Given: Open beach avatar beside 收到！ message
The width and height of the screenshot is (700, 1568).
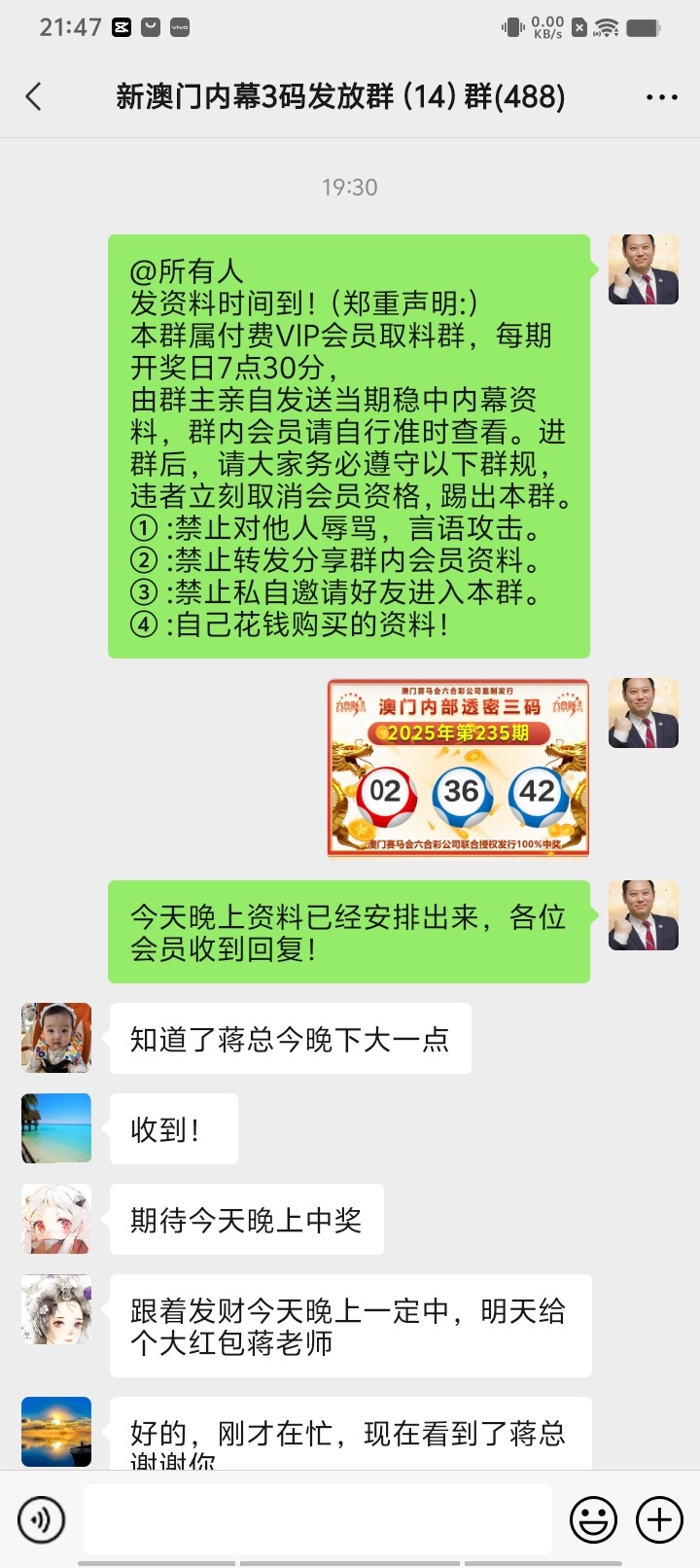Looking at the screenshot, I should 56,1128.
